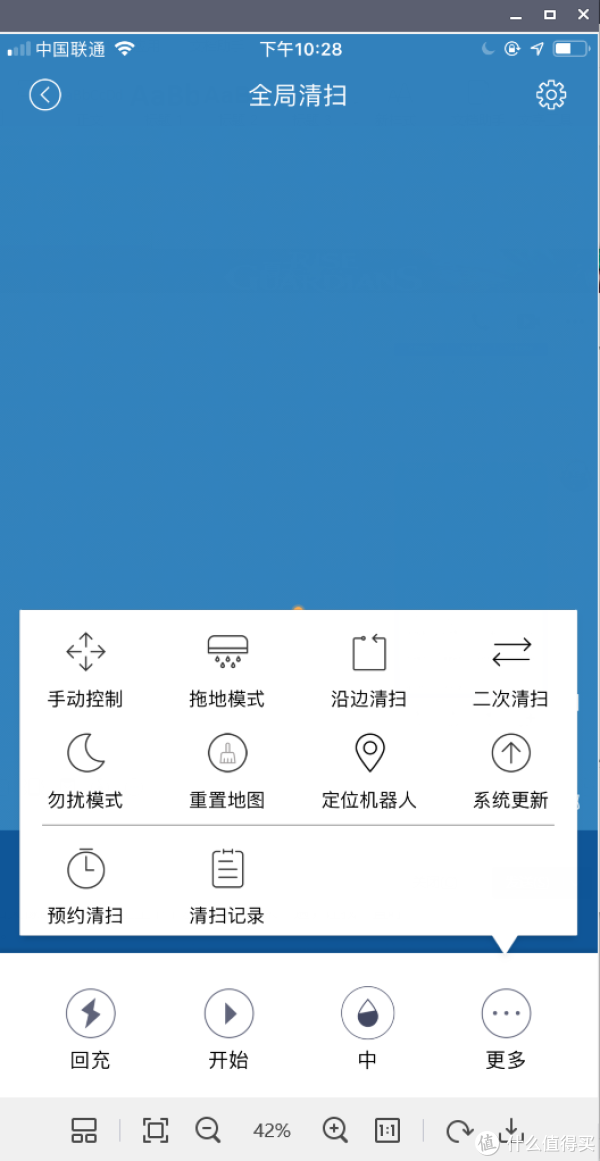
Task: Enable 二次清扫 second cleaning
Action: [x=511, y=670]
